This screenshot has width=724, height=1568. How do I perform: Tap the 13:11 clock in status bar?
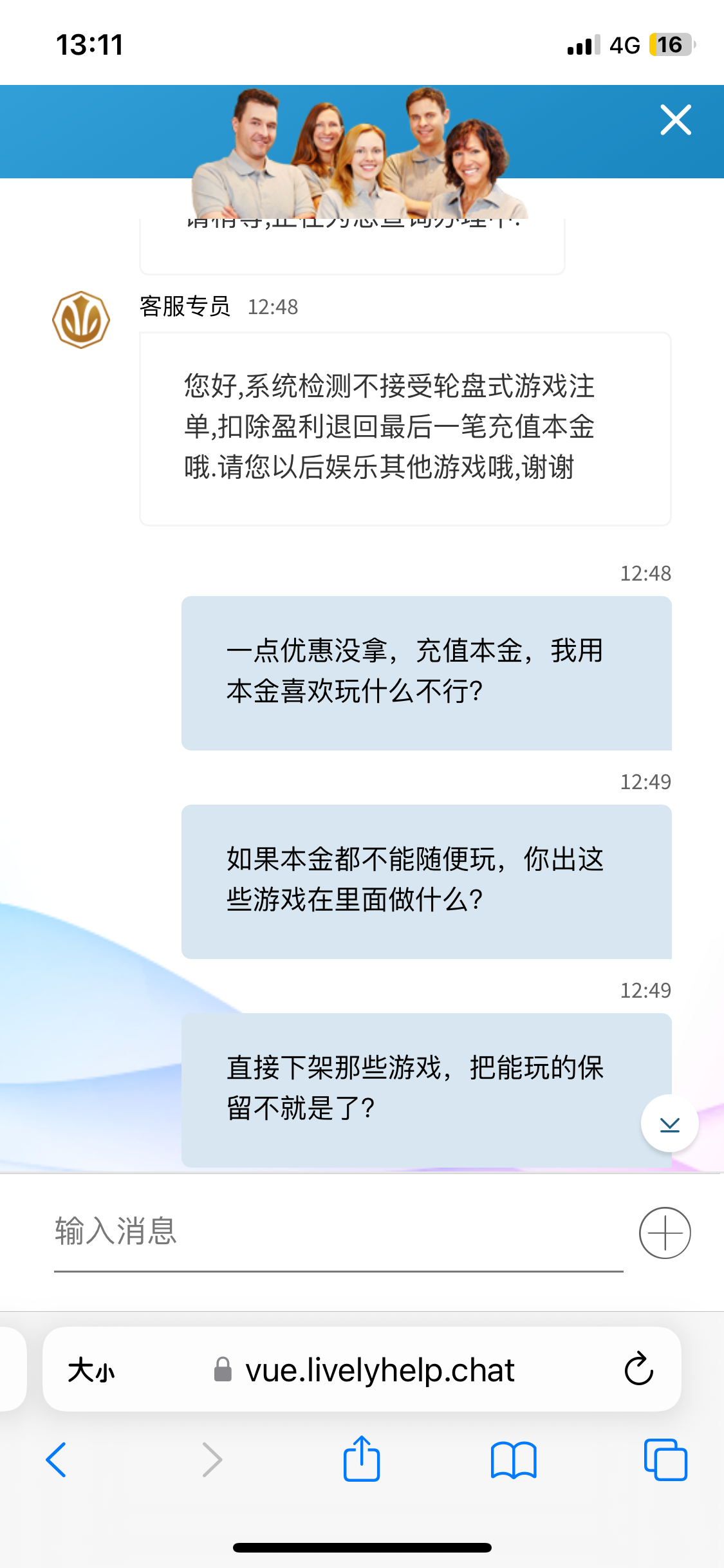90,44
